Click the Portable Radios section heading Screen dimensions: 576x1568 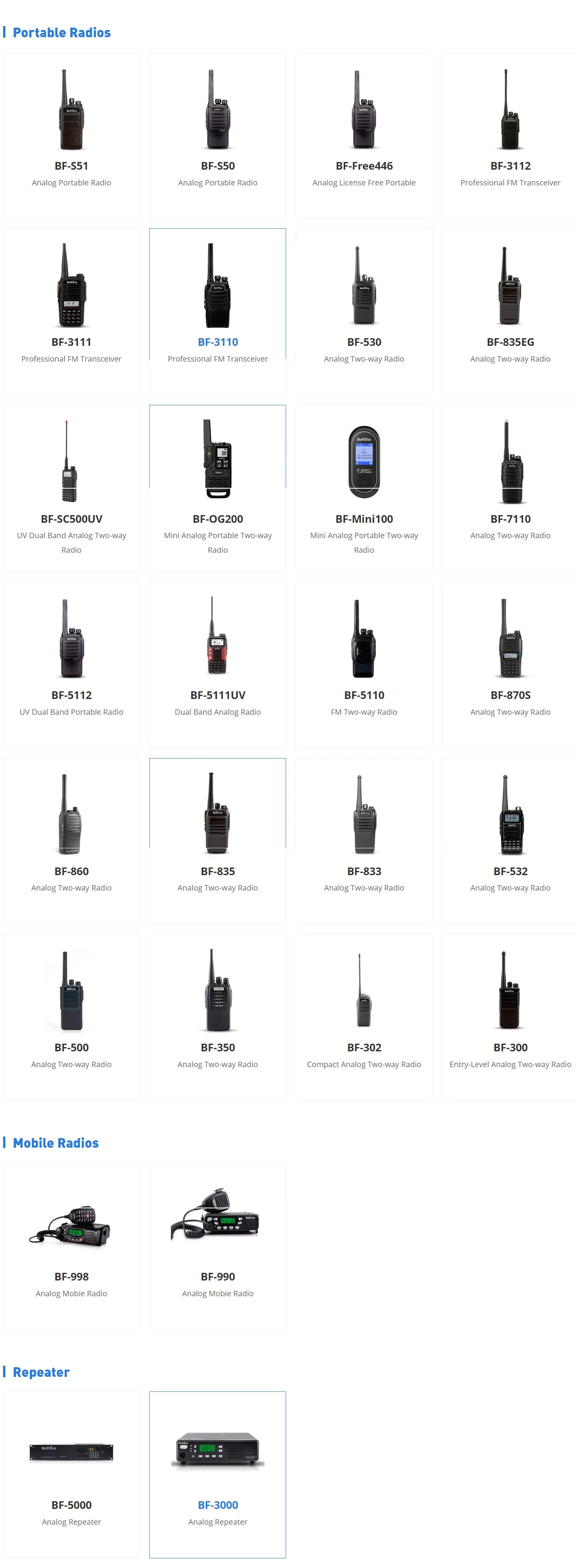[x=61, y=32]
